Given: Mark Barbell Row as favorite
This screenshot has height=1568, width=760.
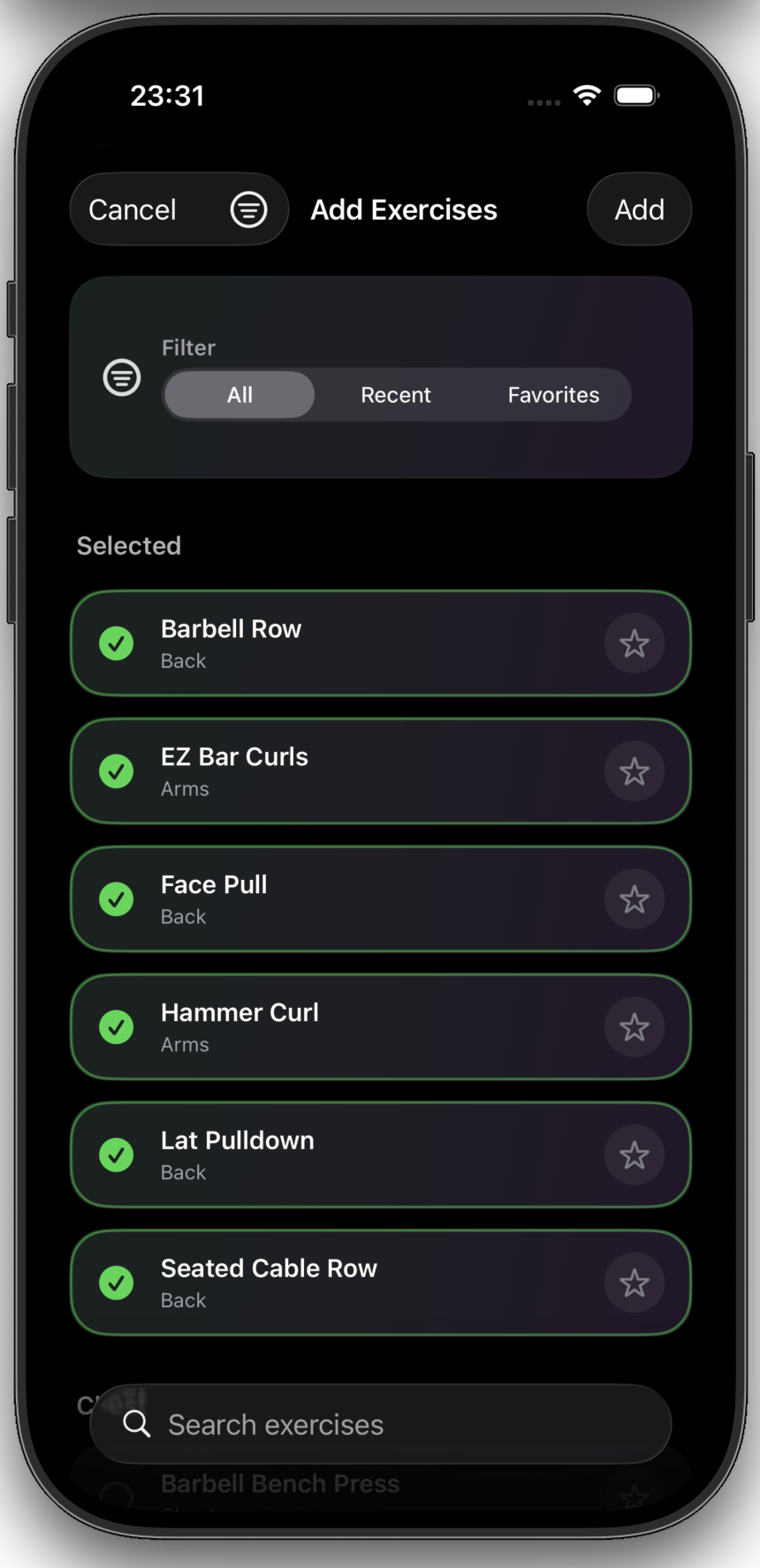Looking at the screenshot, I should (635, 643).
